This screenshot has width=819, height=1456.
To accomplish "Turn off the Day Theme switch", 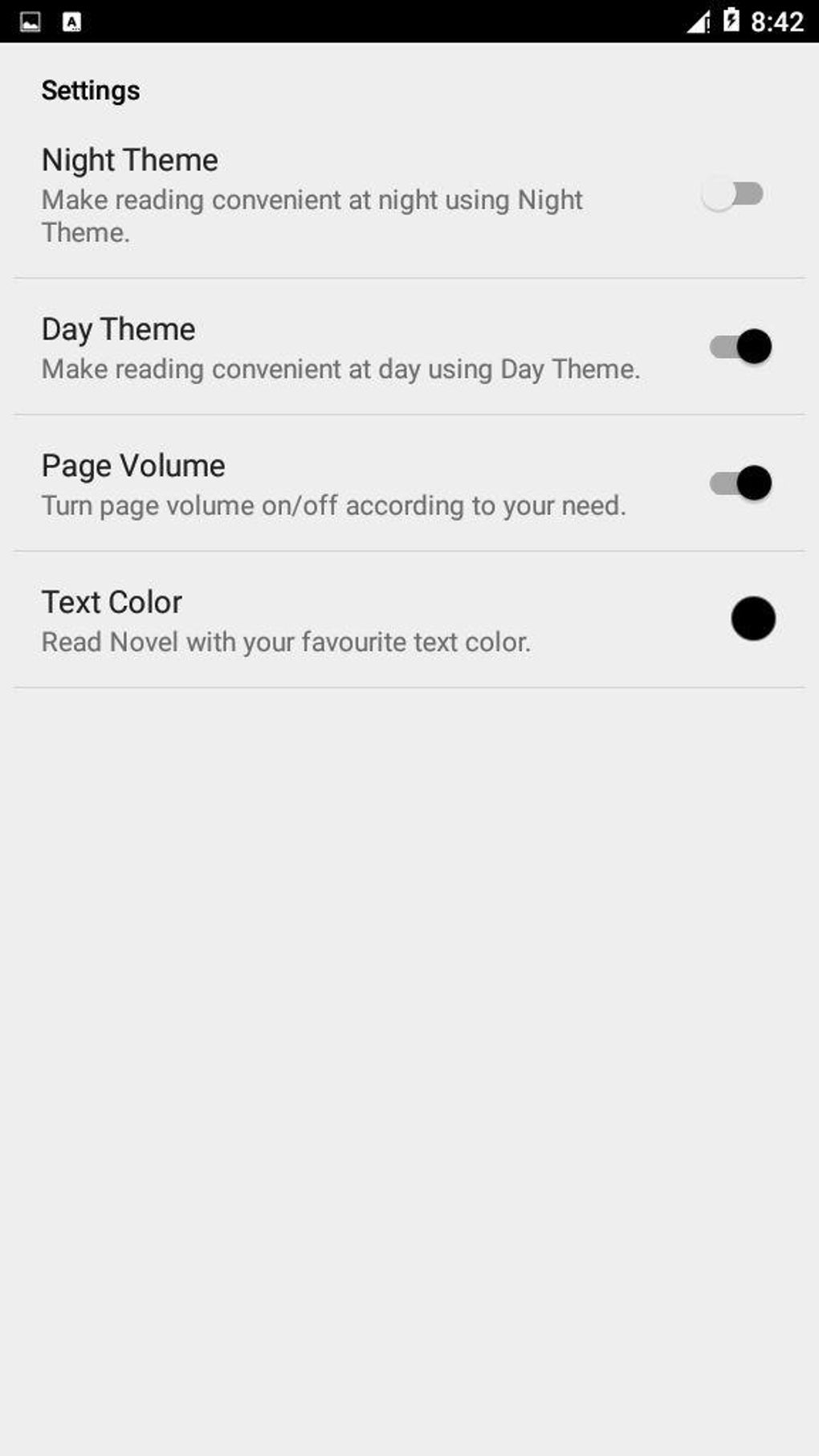I will click(740, 347).
